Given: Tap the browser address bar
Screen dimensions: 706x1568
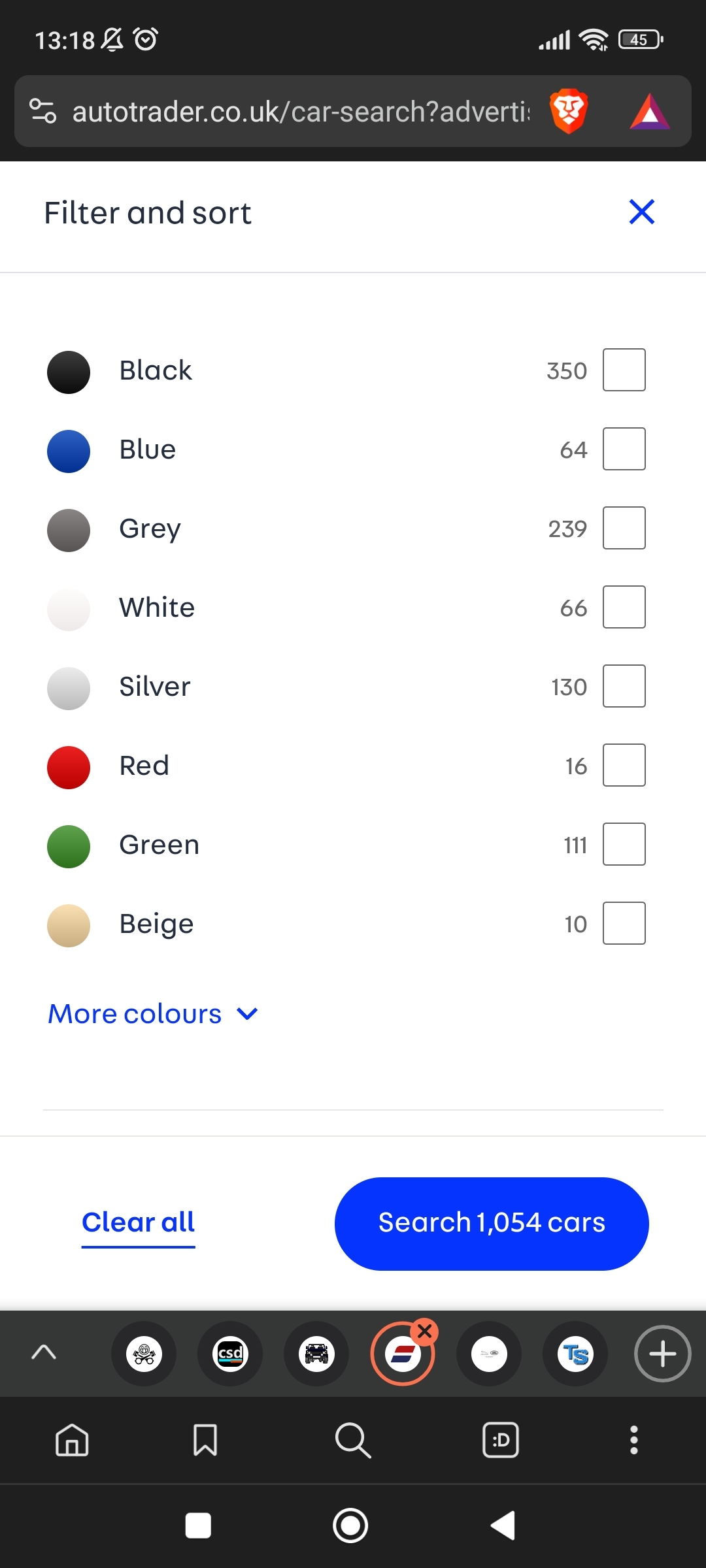Looking at the screenshot, I should [x=301, y=112].
